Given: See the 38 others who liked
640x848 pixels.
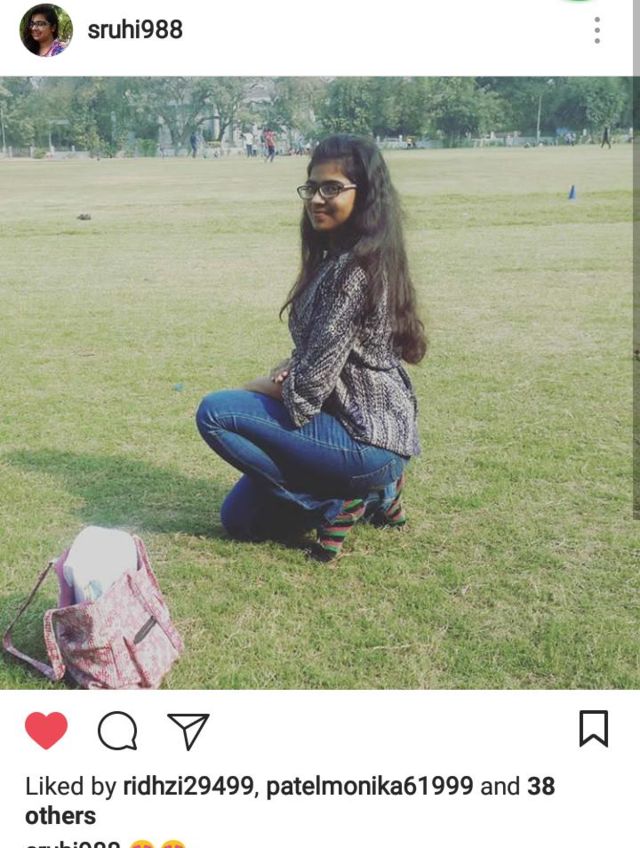Looking at the screenshot, I should tap(60, 815).
